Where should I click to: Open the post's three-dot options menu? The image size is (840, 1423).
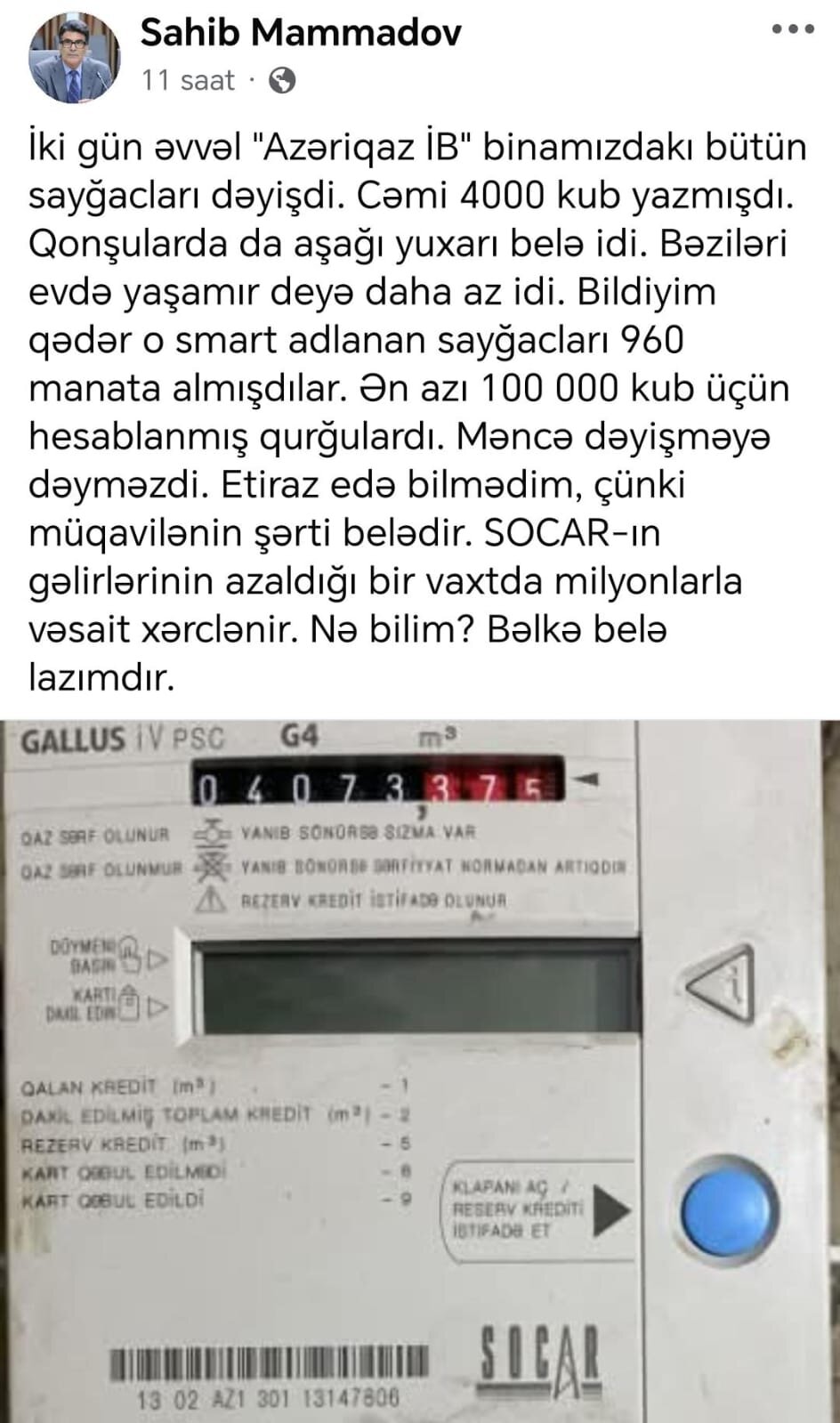pos(792,30)
